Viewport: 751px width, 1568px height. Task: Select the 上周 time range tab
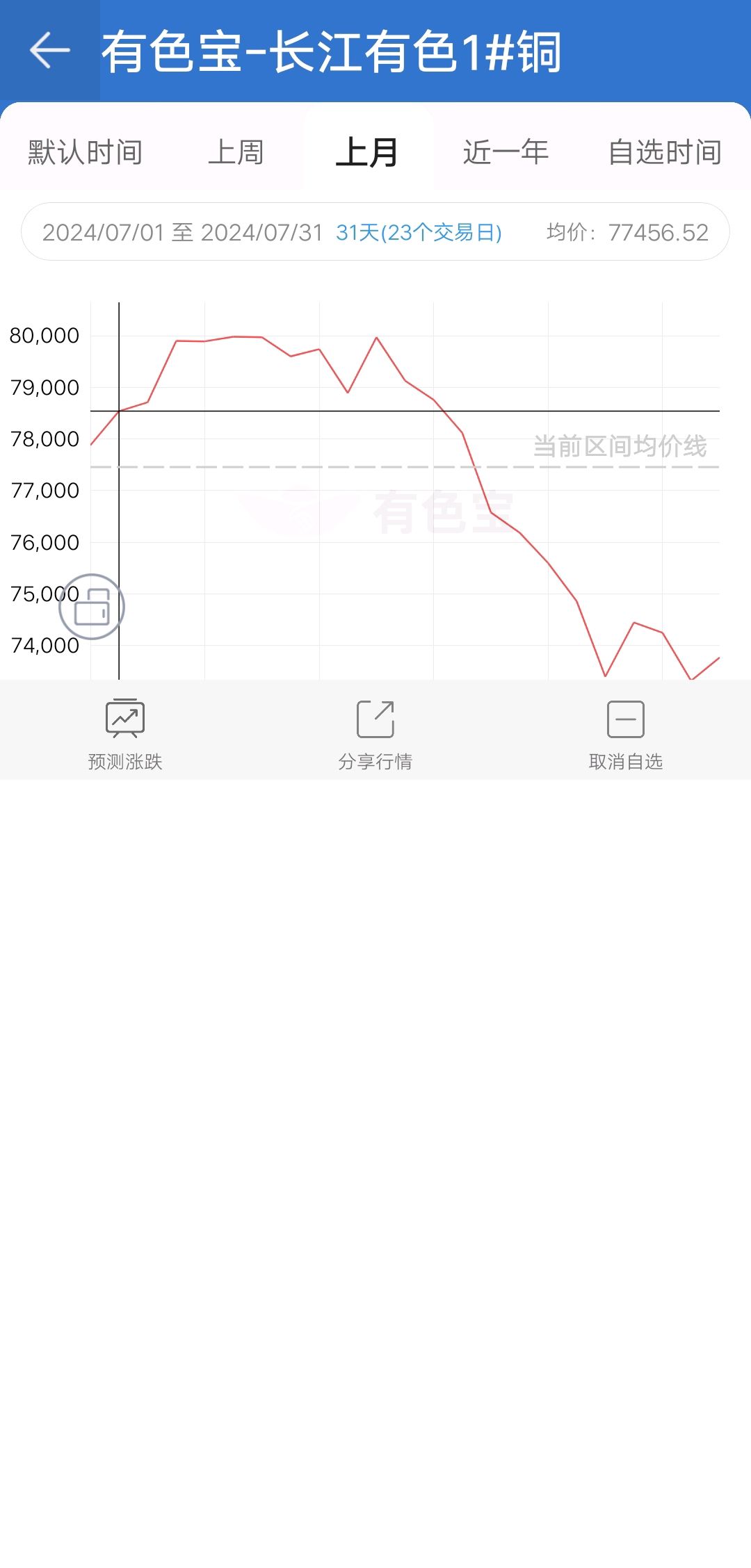pos(236,152)
